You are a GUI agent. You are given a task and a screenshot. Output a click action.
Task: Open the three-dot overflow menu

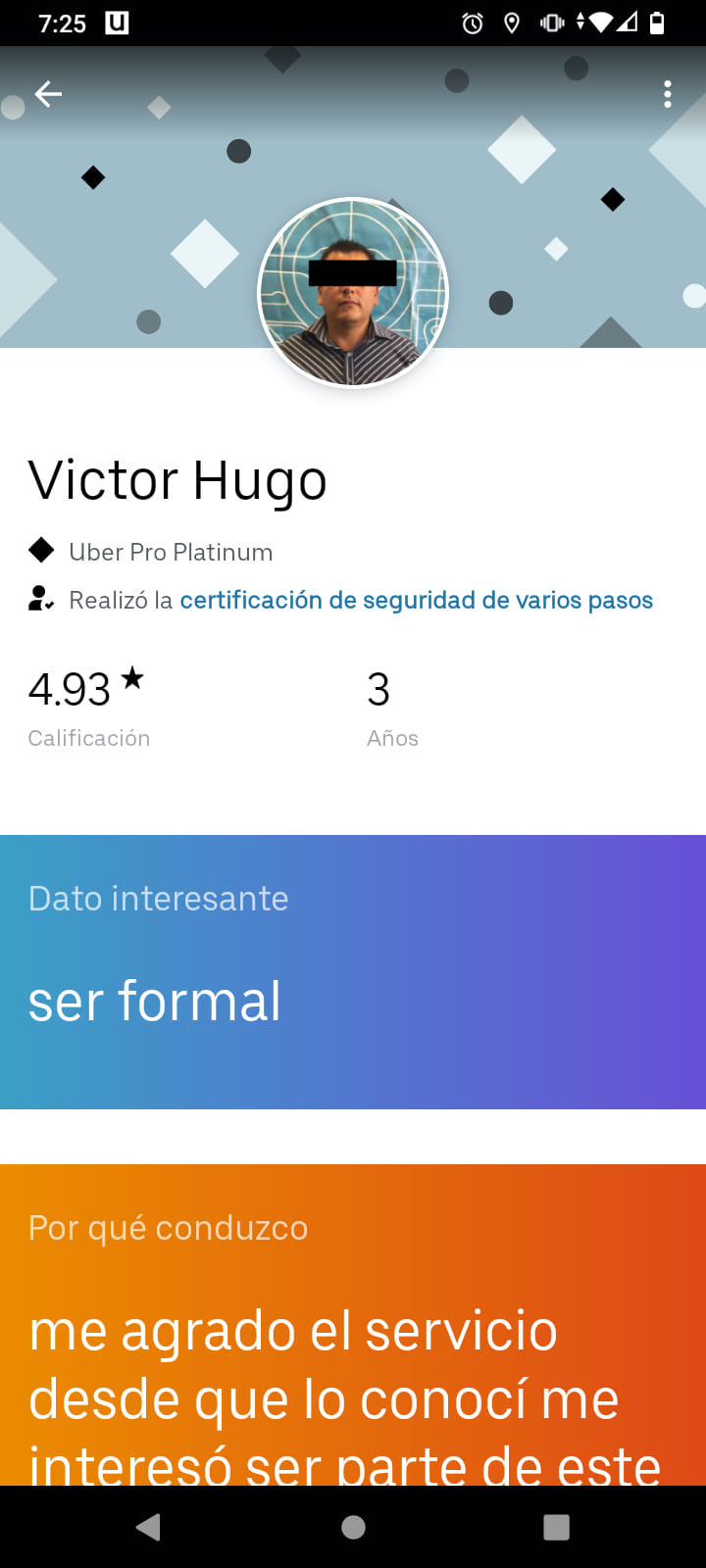coord(668,94)
